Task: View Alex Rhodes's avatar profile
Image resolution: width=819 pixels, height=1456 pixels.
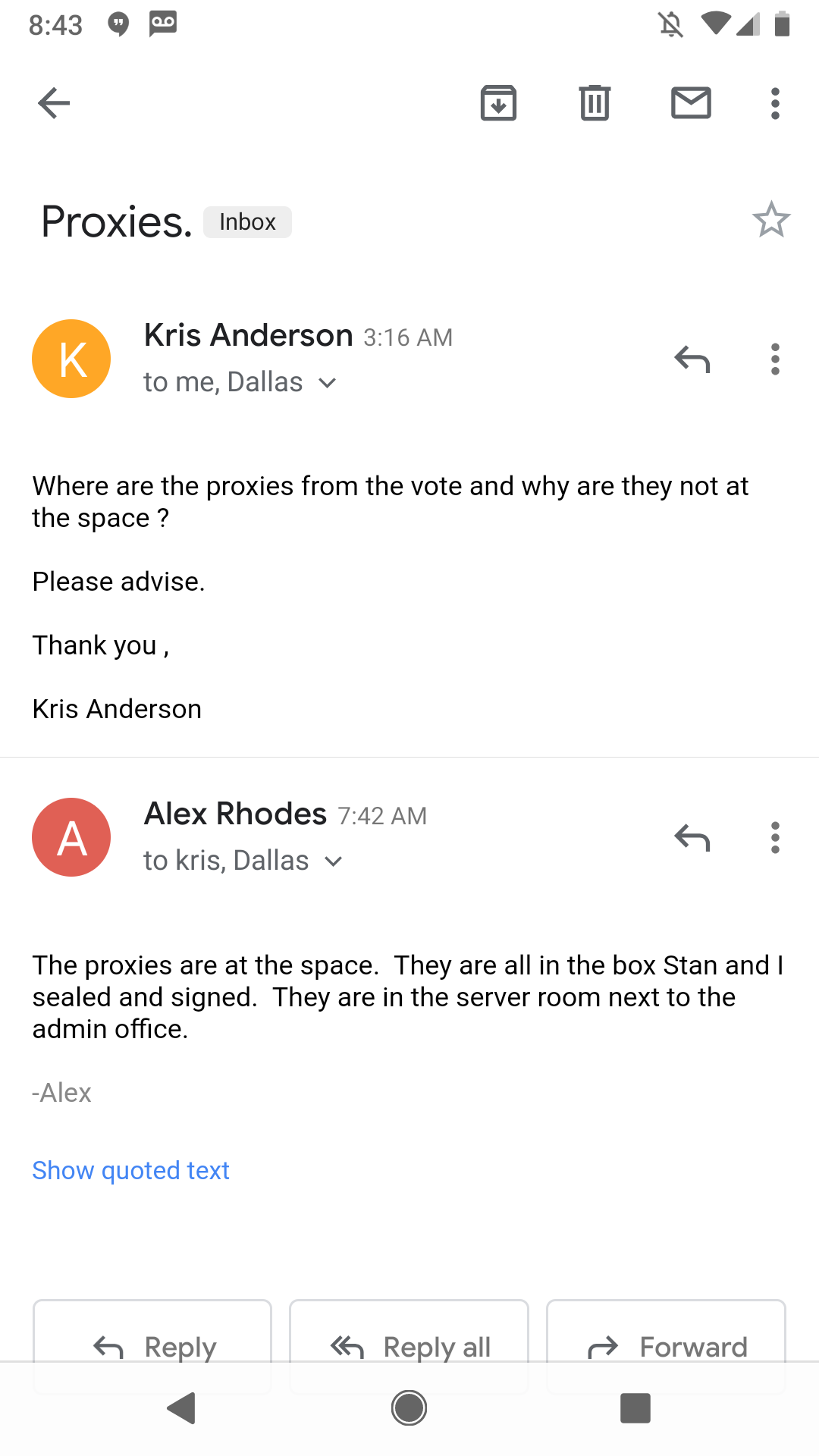Action: pyautogui.click(x=71, y=837)
